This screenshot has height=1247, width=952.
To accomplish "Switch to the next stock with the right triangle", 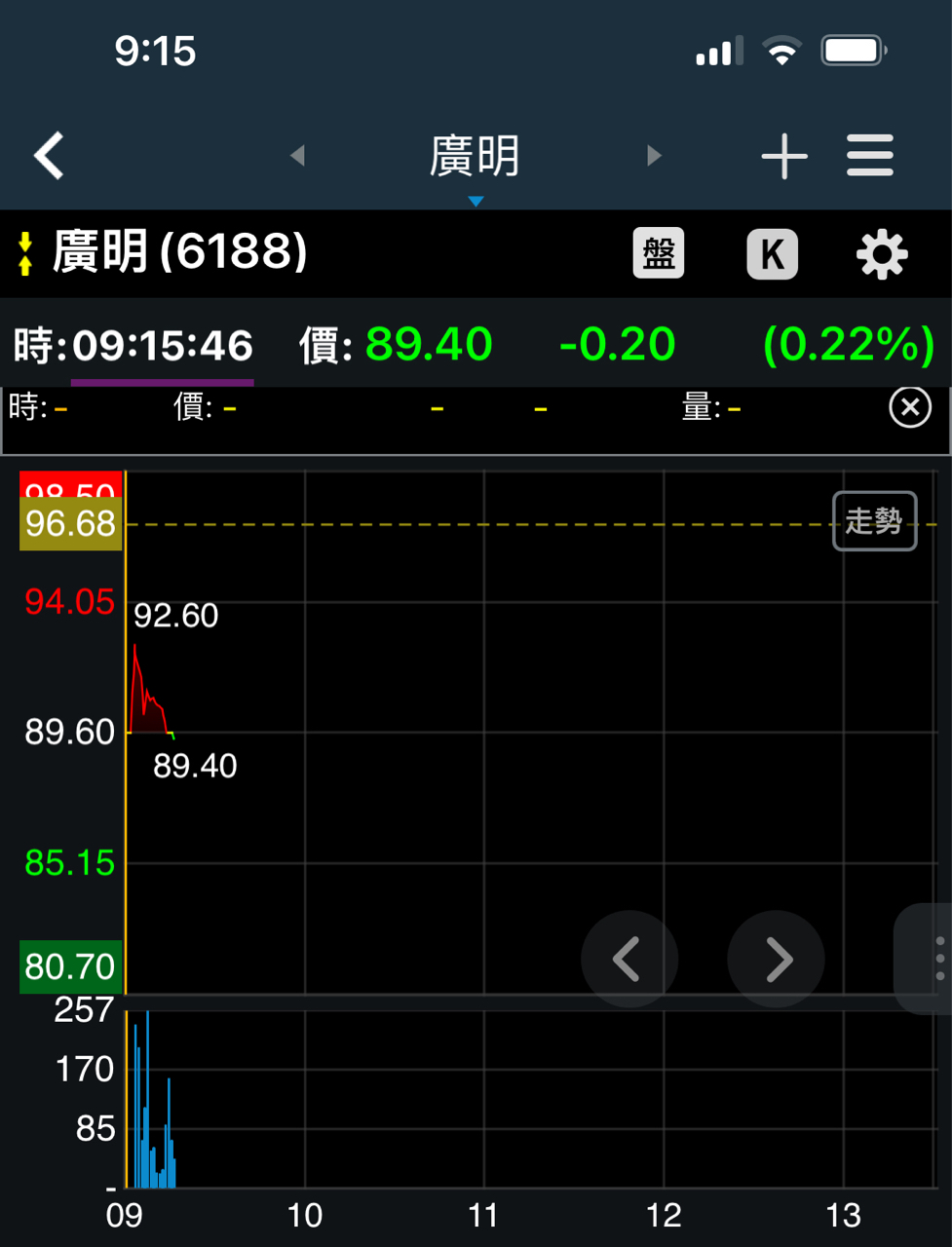I will click(x=654, y=156).
